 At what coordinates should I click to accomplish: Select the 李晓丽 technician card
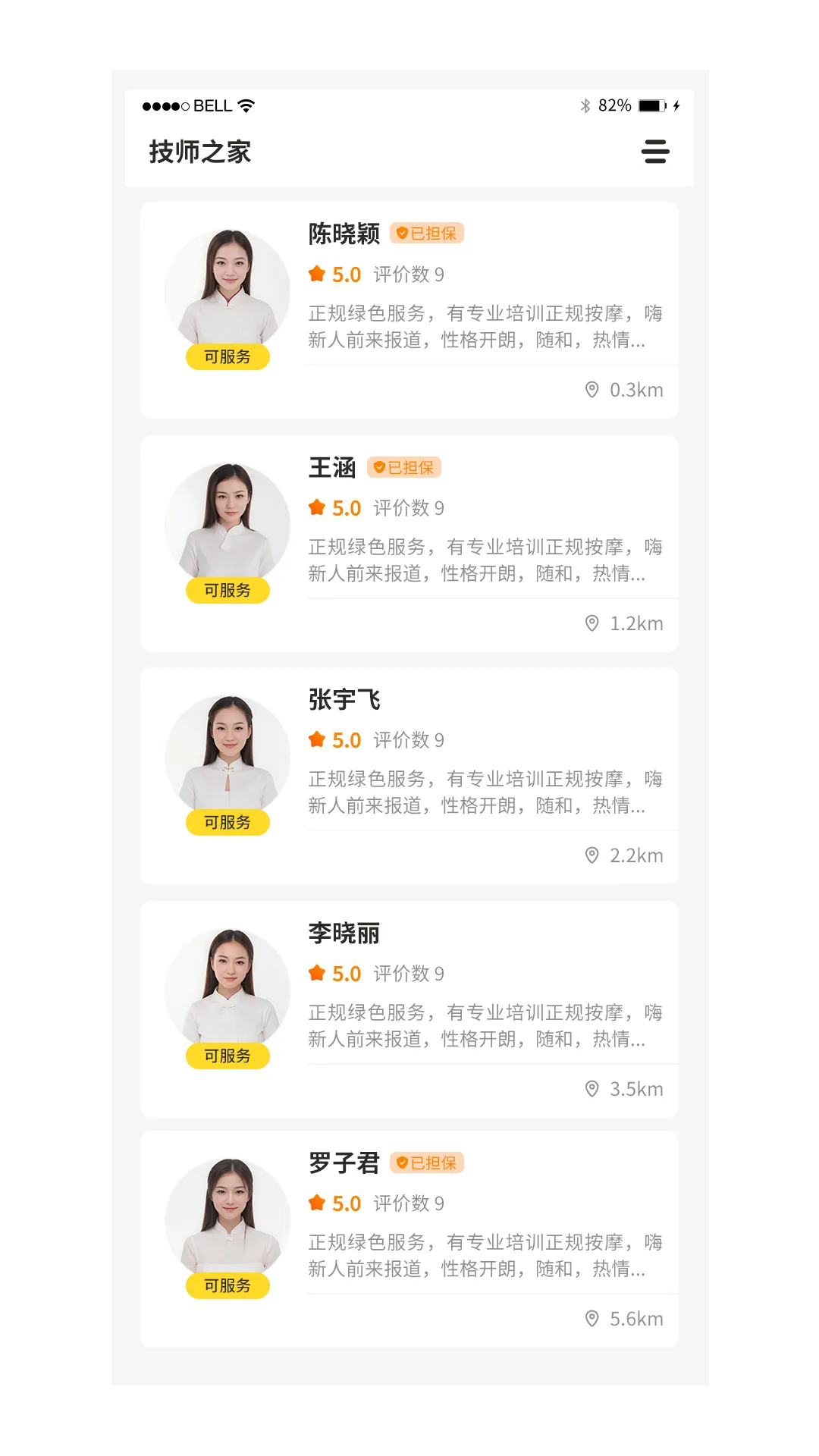click(x=409, y=1009)
